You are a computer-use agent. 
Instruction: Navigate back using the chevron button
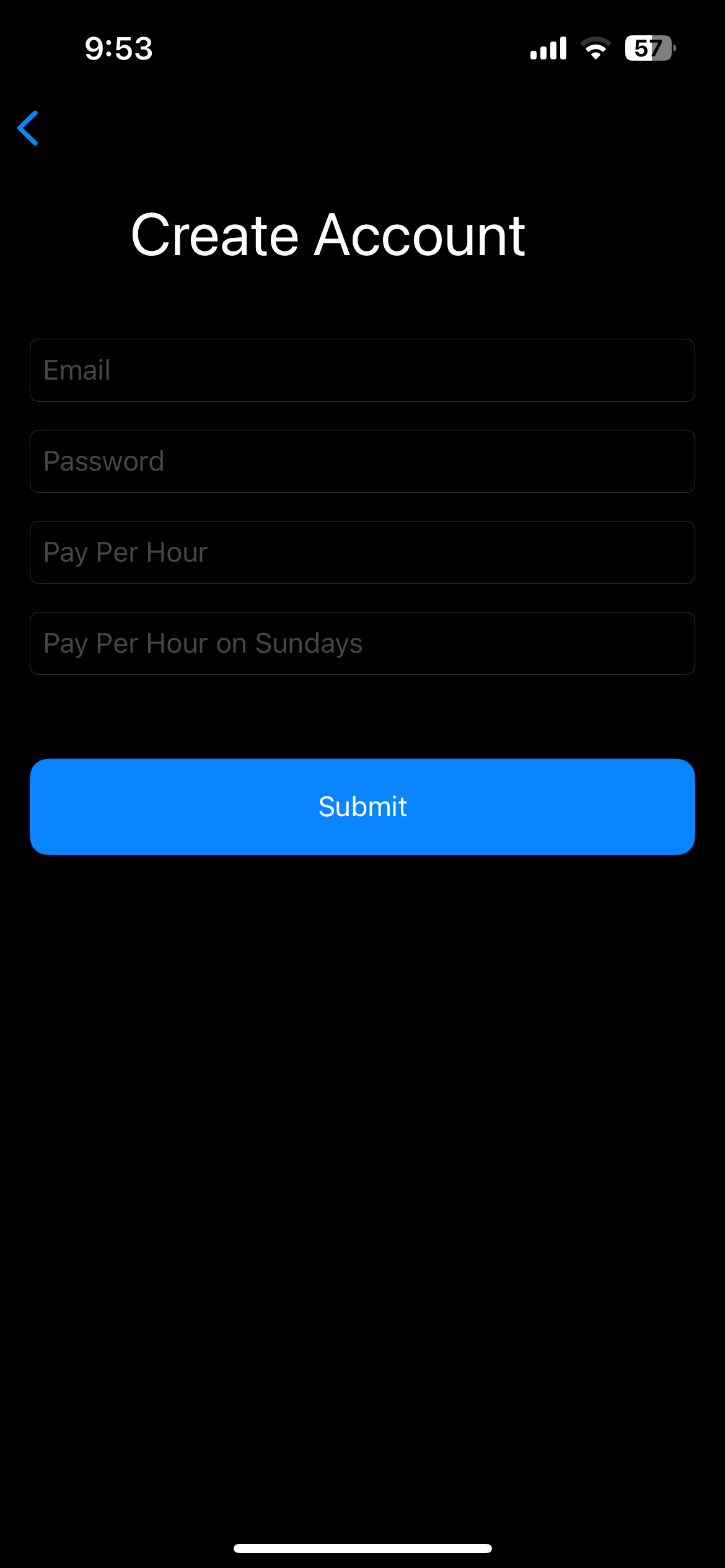coord(29,128)
